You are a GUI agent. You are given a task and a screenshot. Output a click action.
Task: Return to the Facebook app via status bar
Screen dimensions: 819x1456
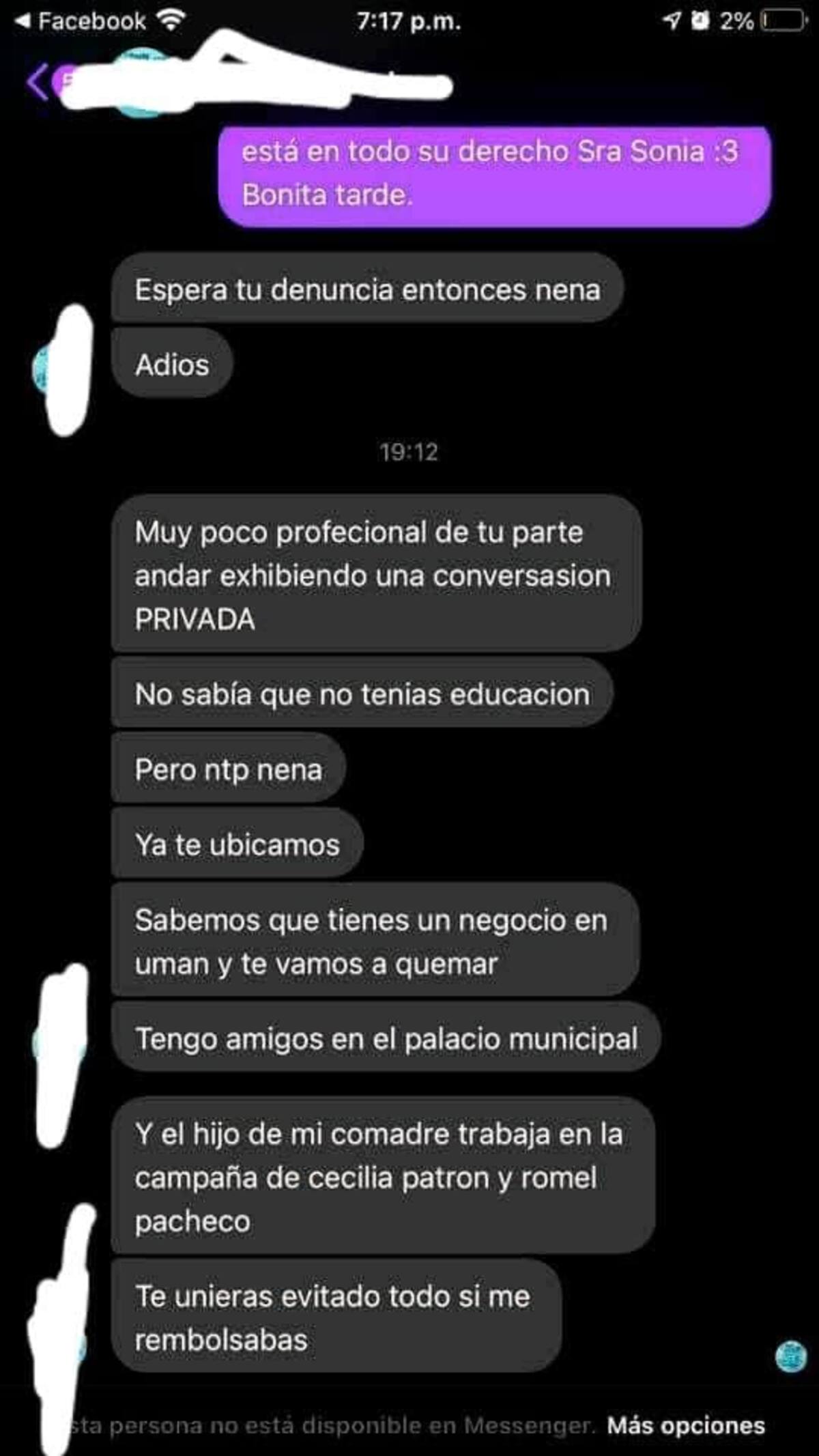pyautogui.click(x=81, y=21)
